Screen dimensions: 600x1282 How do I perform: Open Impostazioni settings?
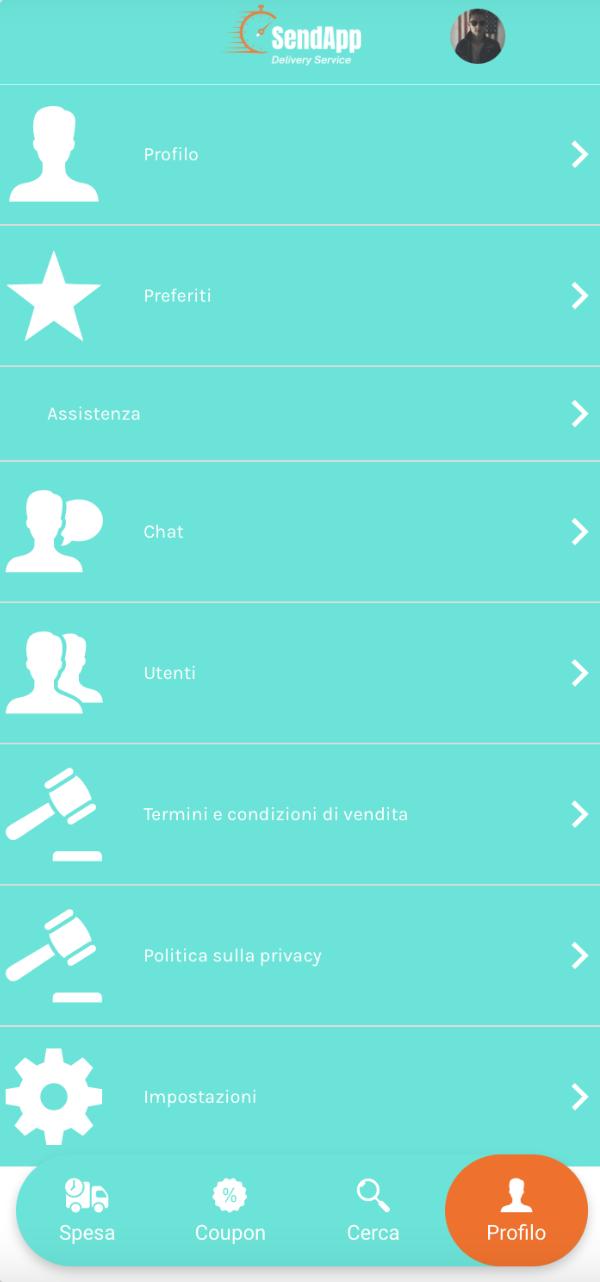(300, 1097)
